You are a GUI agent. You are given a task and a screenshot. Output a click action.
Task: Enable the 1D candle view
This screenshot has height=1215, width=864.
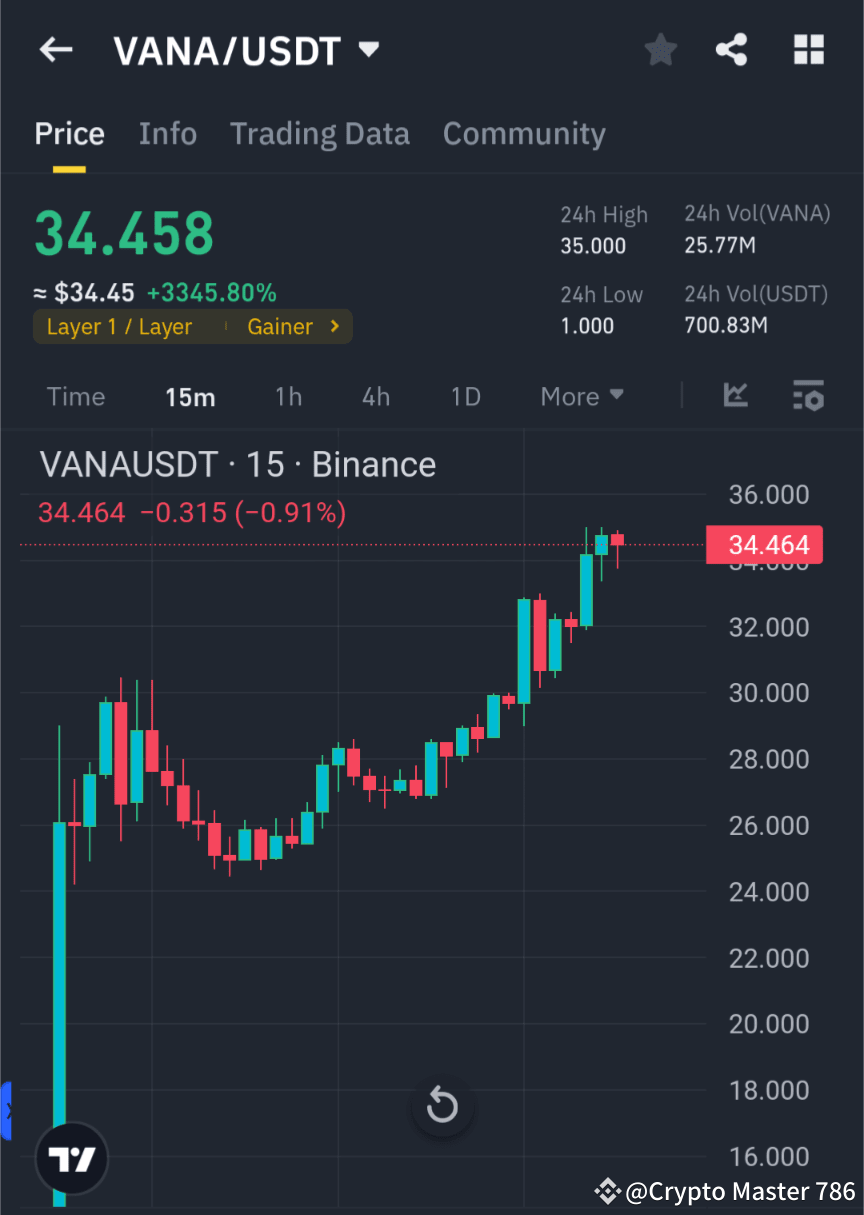(465, 396)
